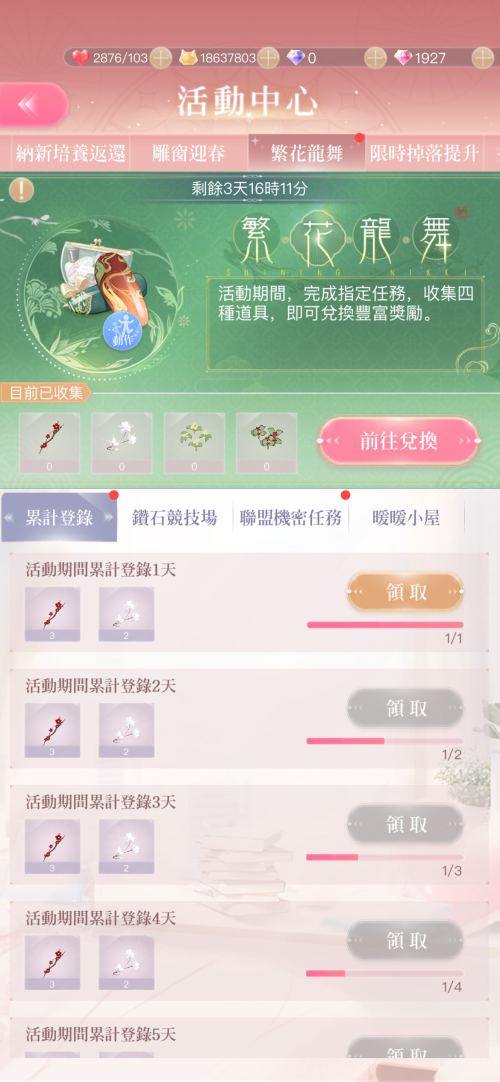500x1082 pixels.
Task: View the collected red plum branch item
Action: point(50,443)
